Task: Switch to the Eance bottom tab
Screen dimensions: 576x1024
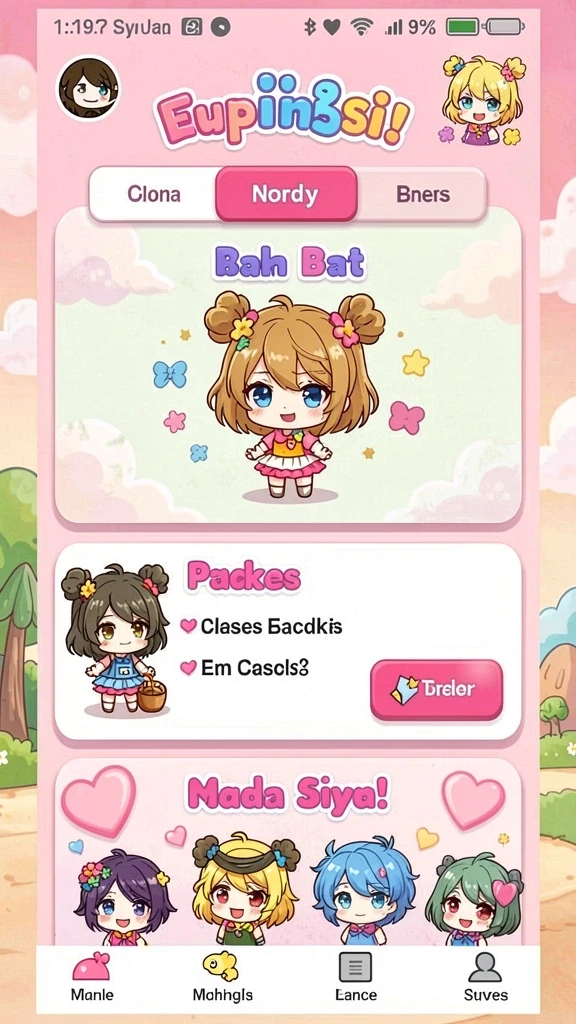Action: [x=355, y=977]
